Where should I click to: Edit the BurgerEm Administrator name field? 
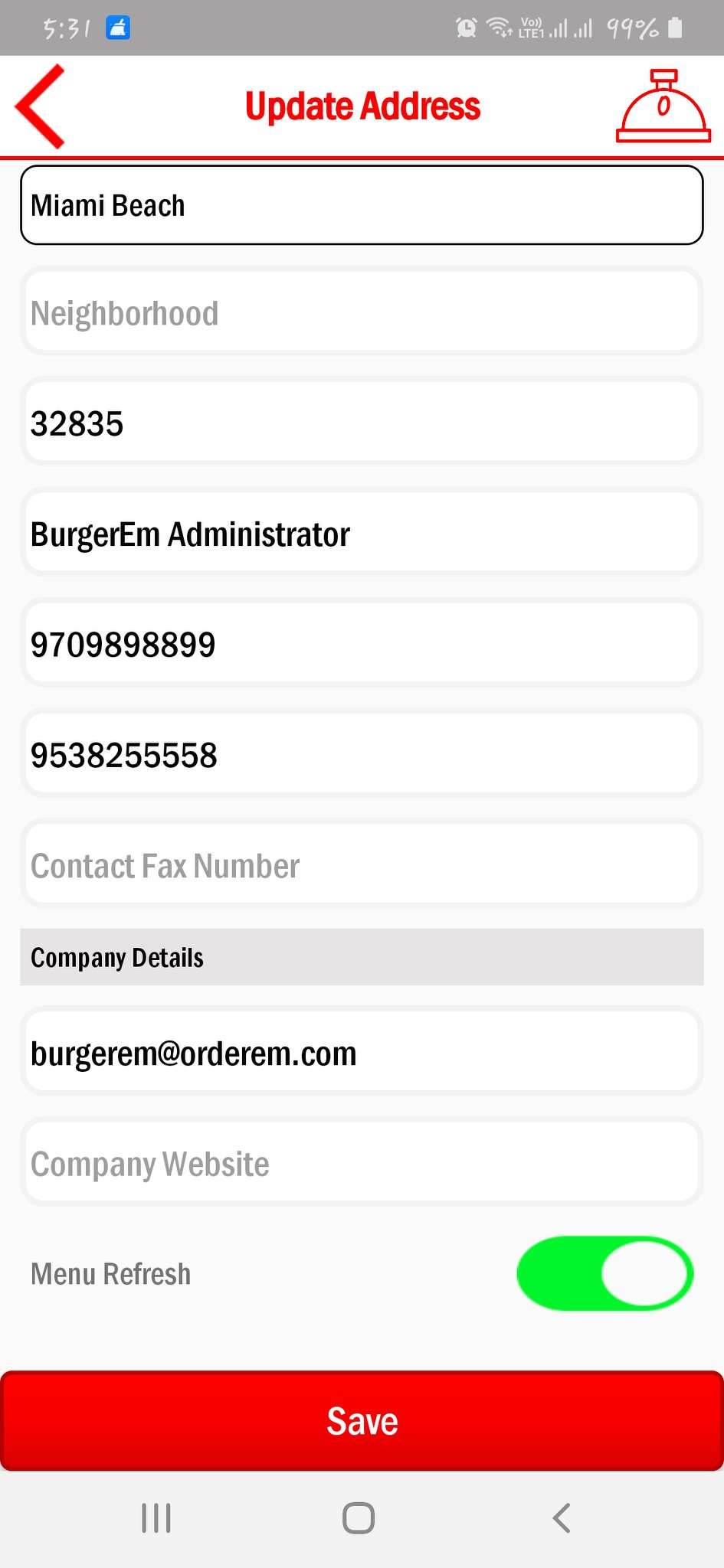point(362,534)
